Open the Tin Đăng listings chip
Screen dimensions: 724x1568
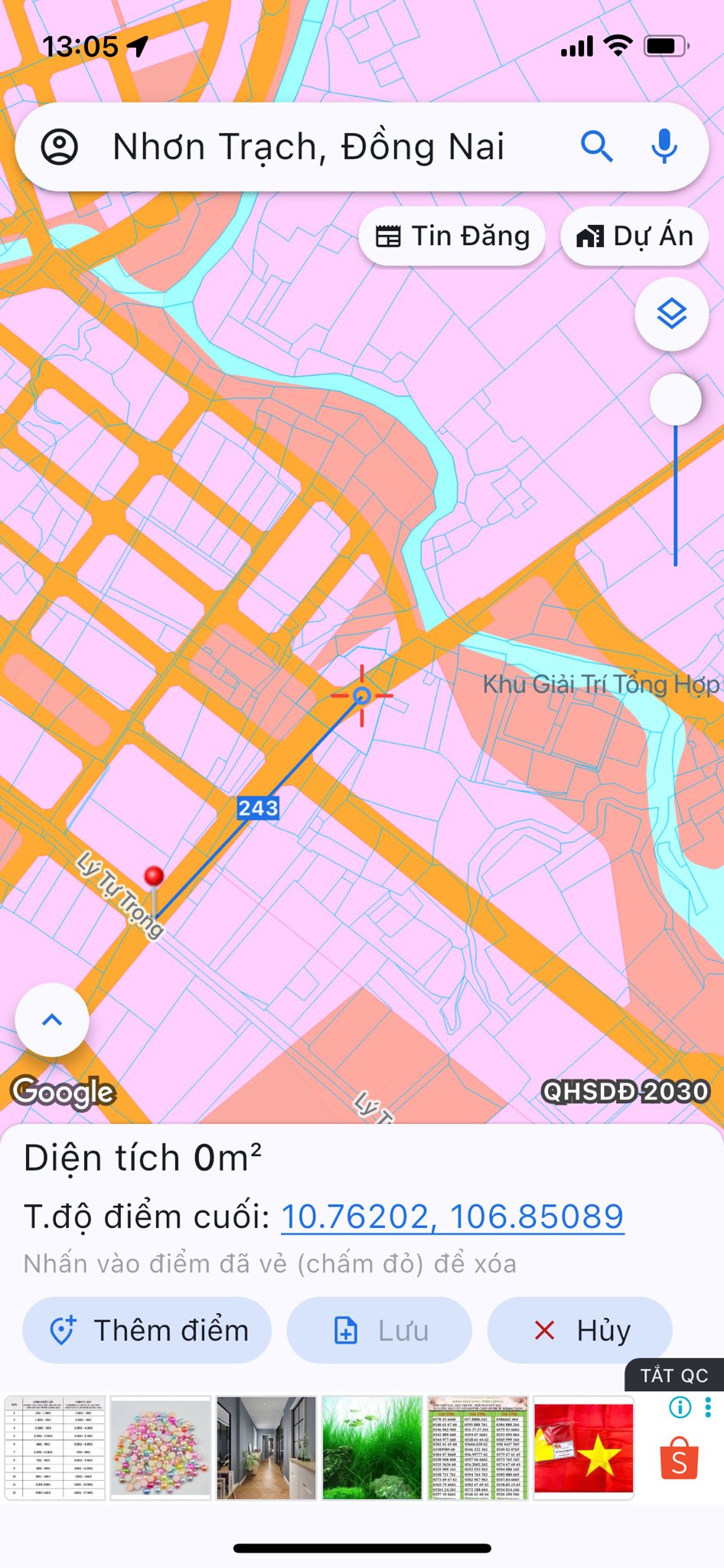[x=452, y=237]
